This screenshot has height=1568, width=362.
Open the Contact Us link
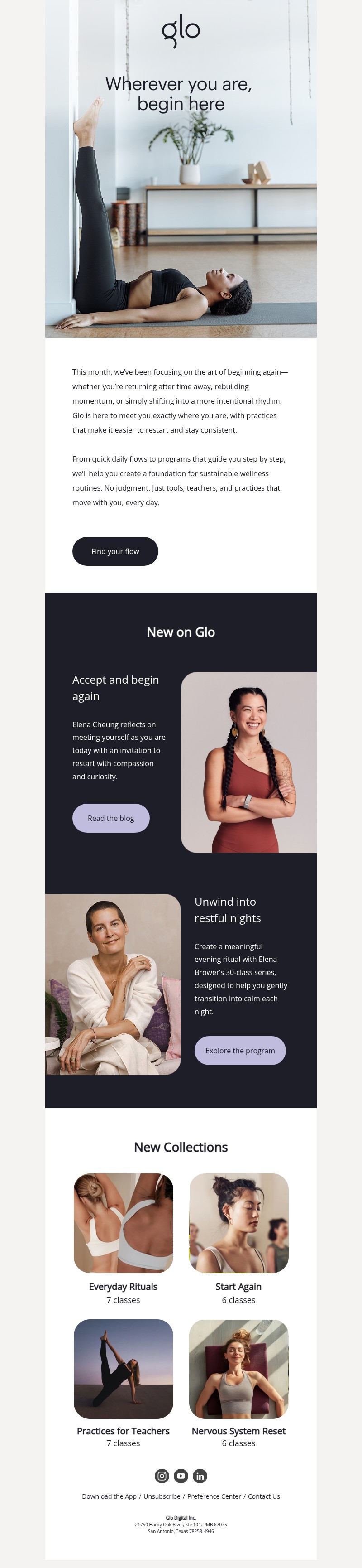[263, 1496]
